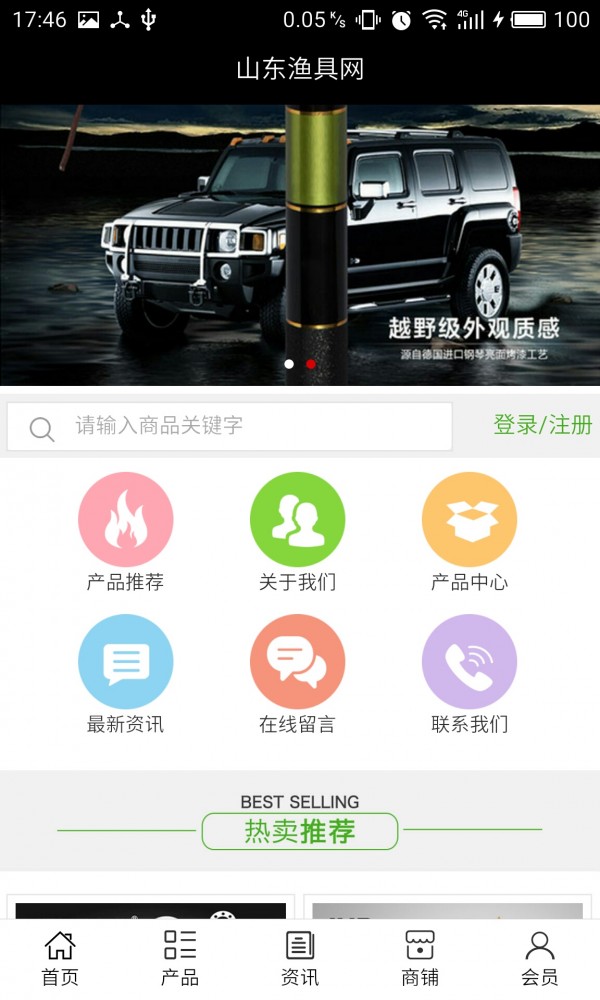Screen dimensions: 600x1000
Task: Open 登录/注册 login link
Action: (x=542, y=425)
